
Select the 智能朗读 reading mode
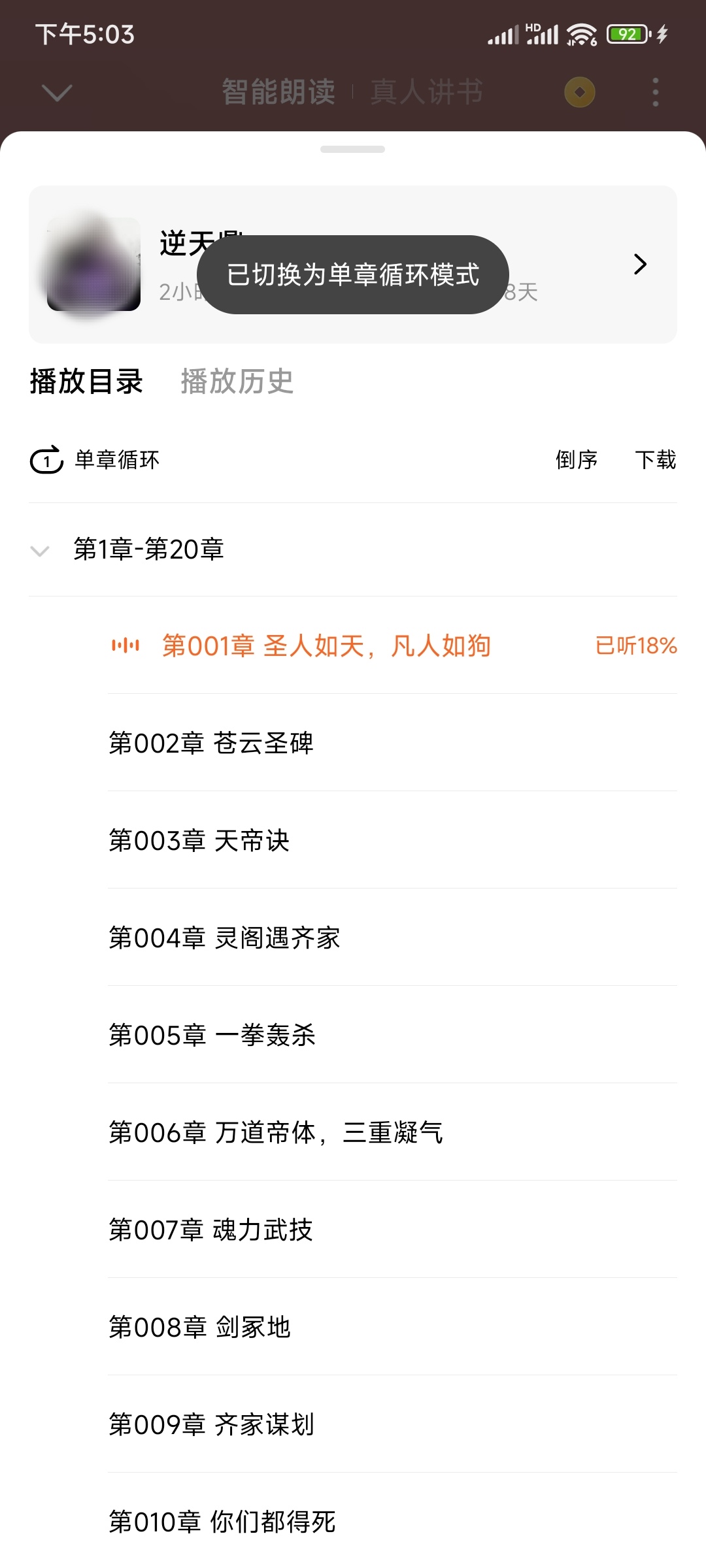pos(278,93)
